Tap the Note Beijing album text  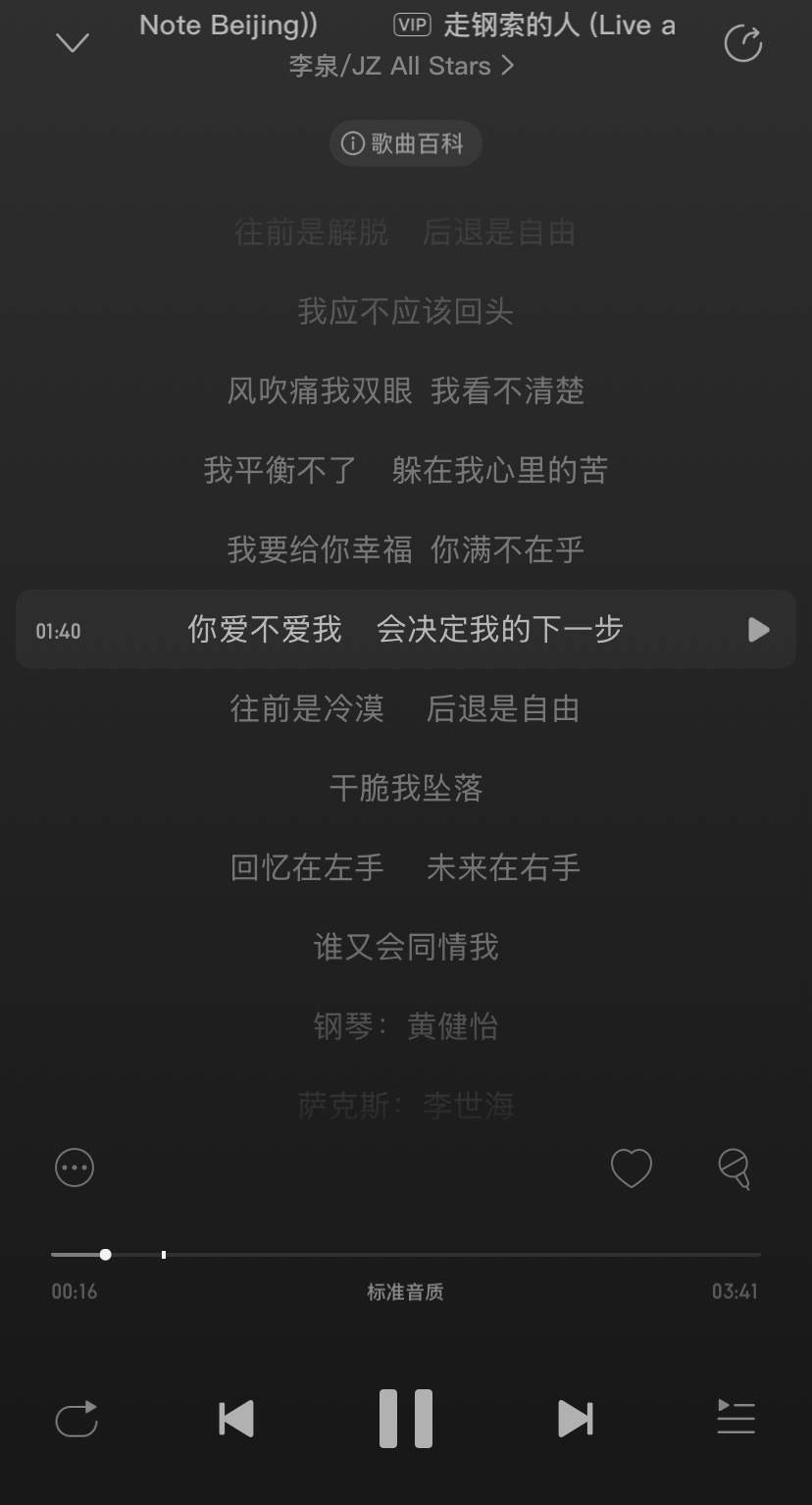[228, 25]
